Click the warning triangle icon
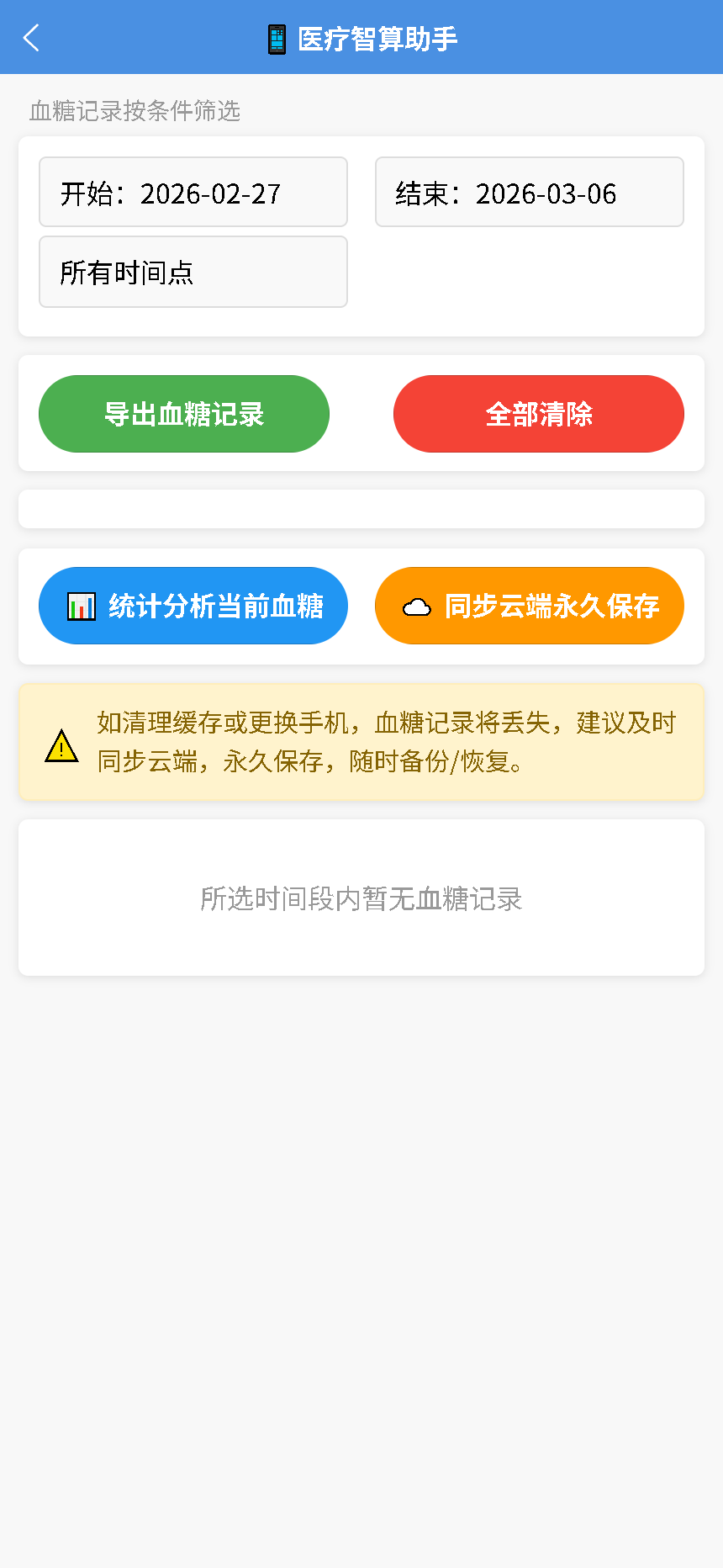The image size is (723, 1568). tap(60, 744)
